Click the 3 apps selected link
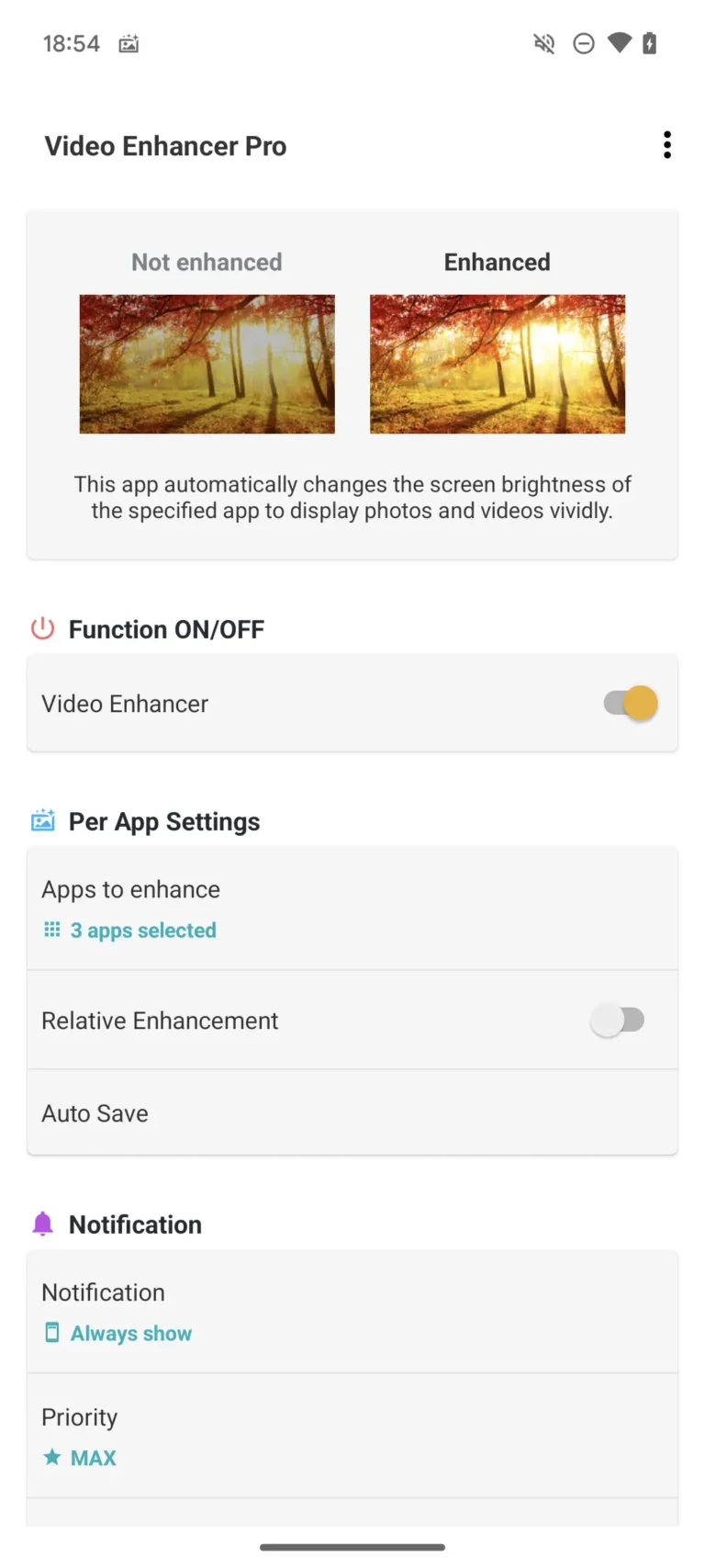This screenshot has width=705, height=1568. tap(143, 930)
